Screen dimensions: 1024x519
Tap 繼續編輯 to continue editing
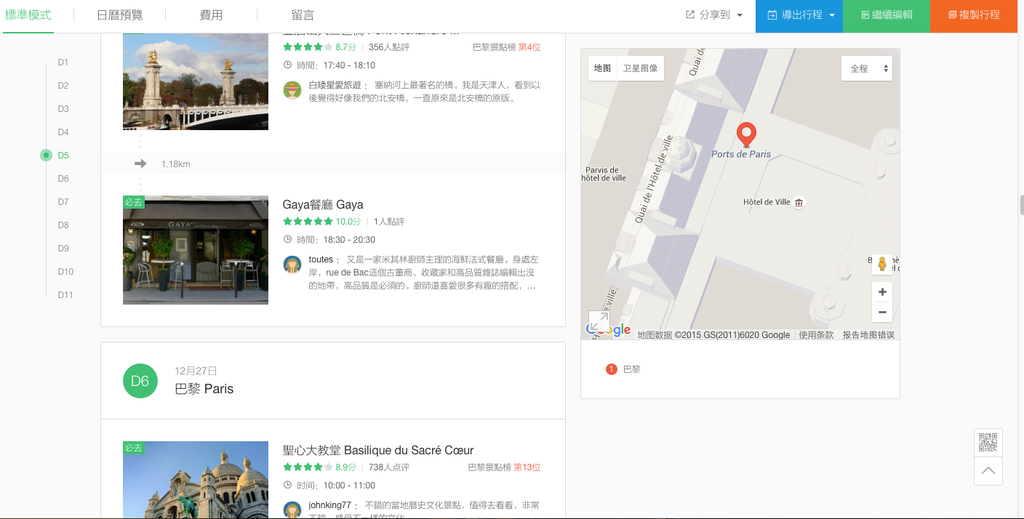886,15
